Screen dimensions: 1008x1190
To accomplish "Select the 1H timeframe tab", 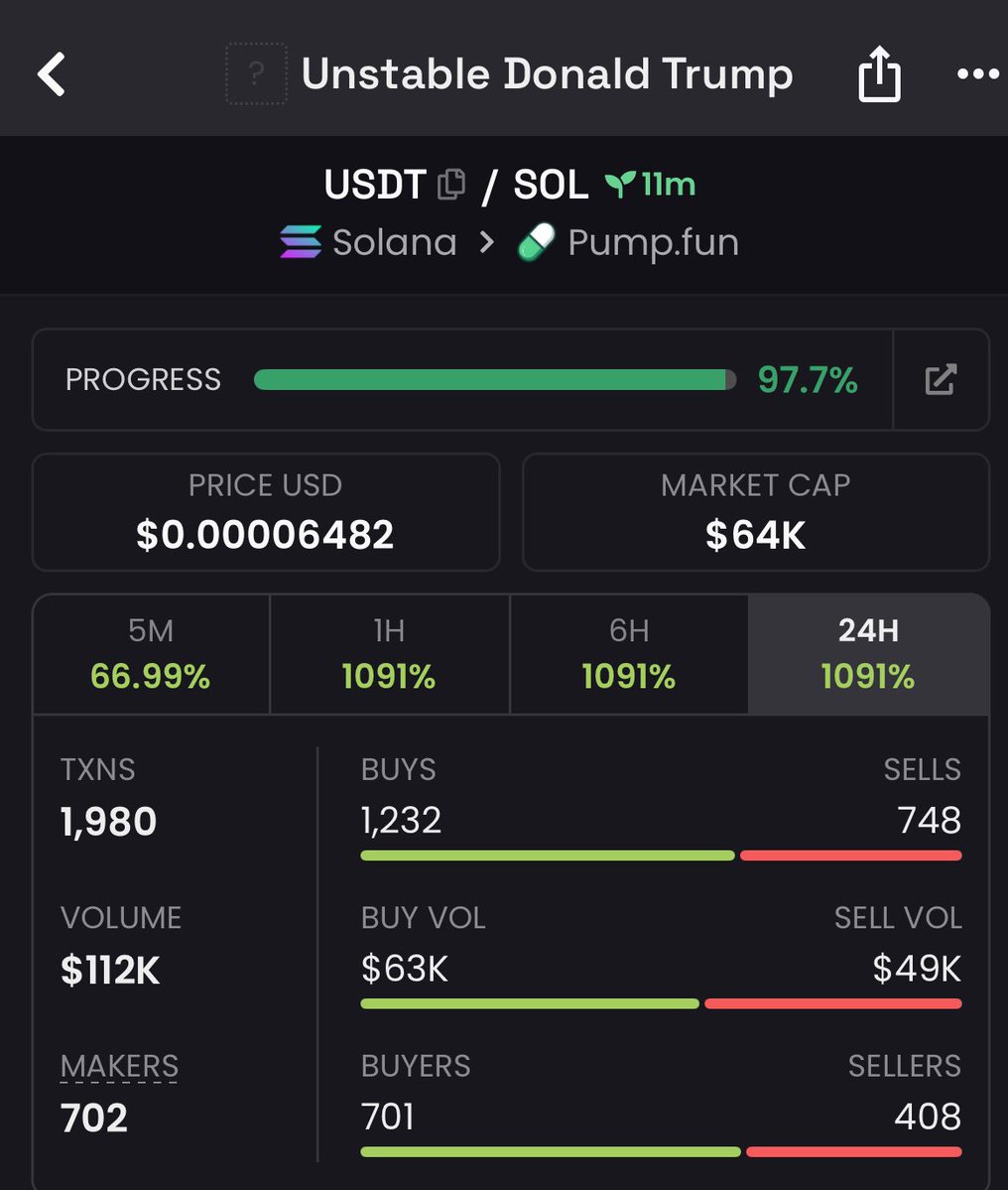I will click(389, 654).
